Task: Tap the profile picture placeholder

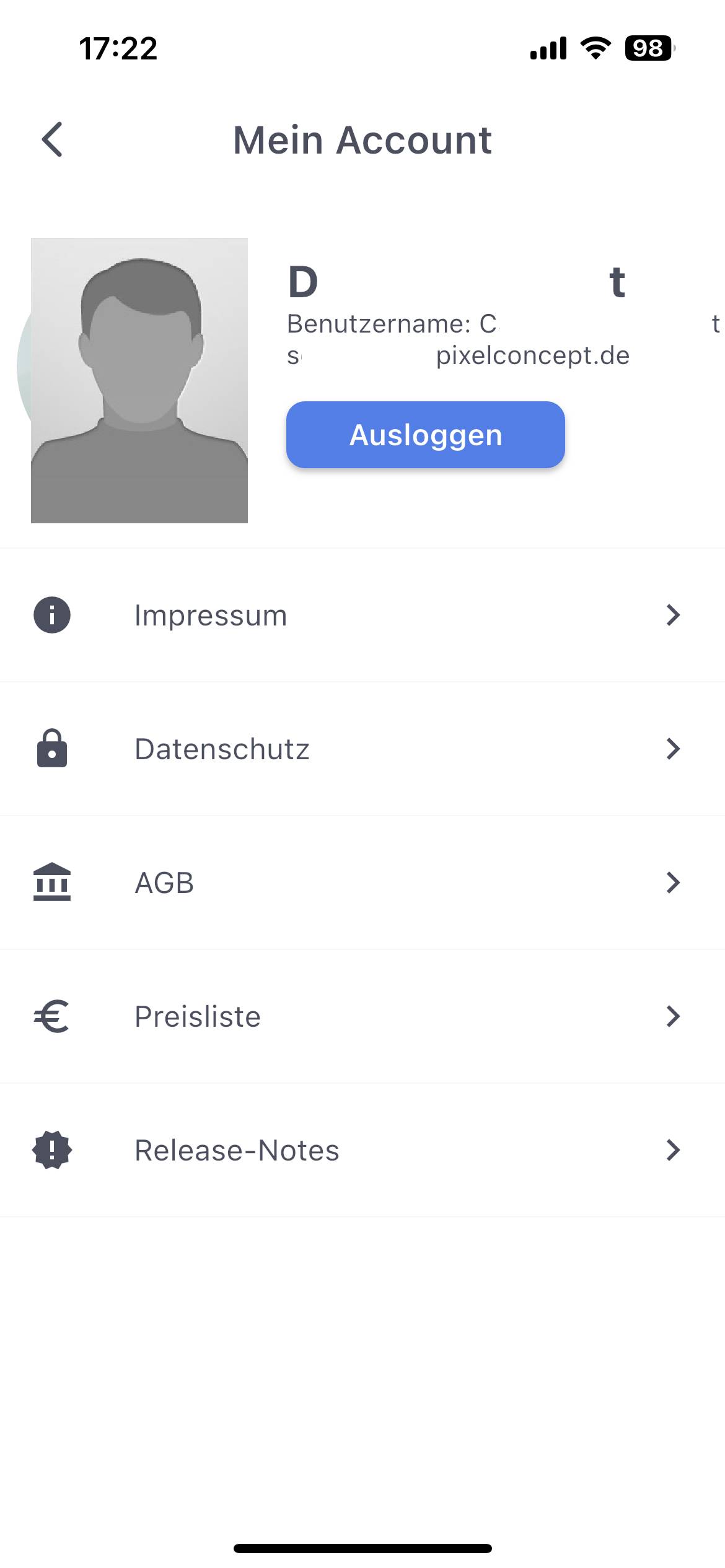Action: coord(139,380)
